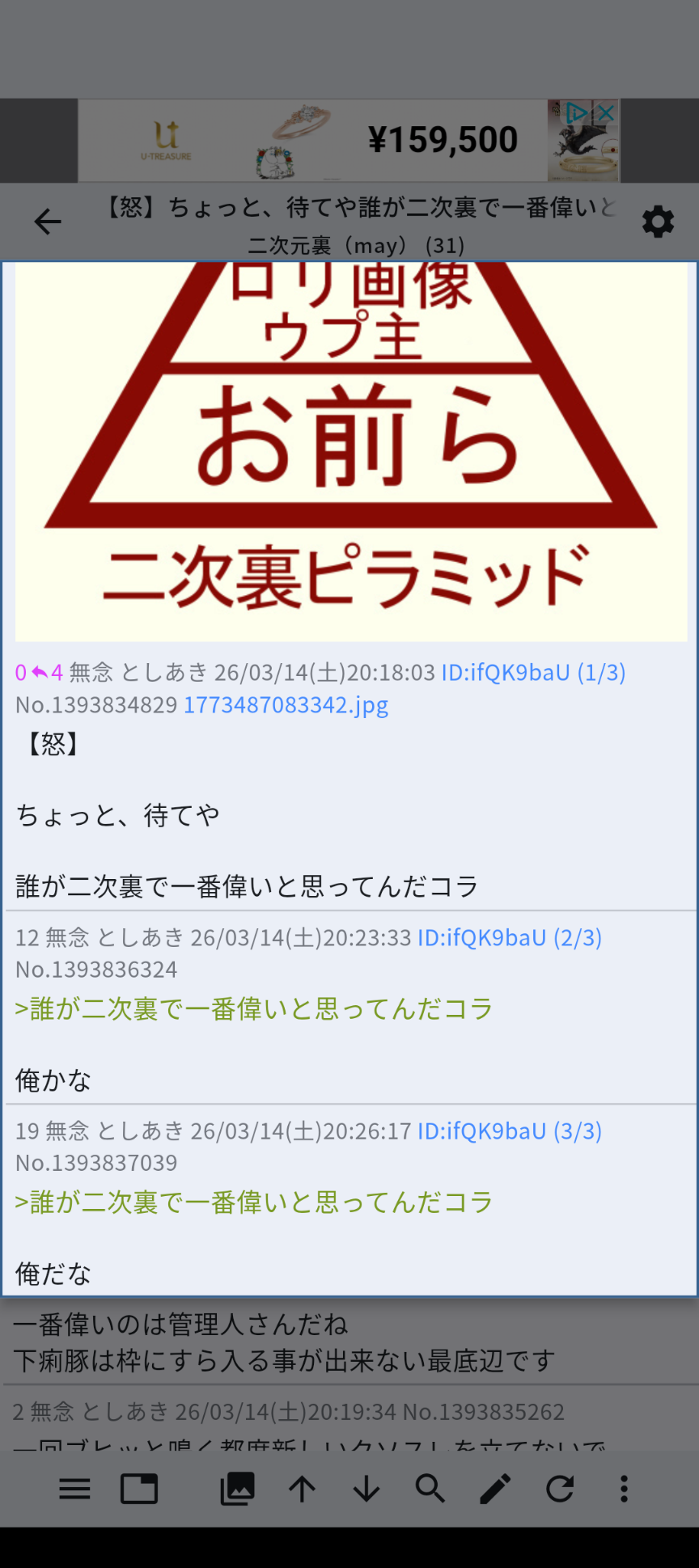Tap ID:ifQK9baU (2/3) link
This screenshot has height=1568, width=699.
(510, 938)
